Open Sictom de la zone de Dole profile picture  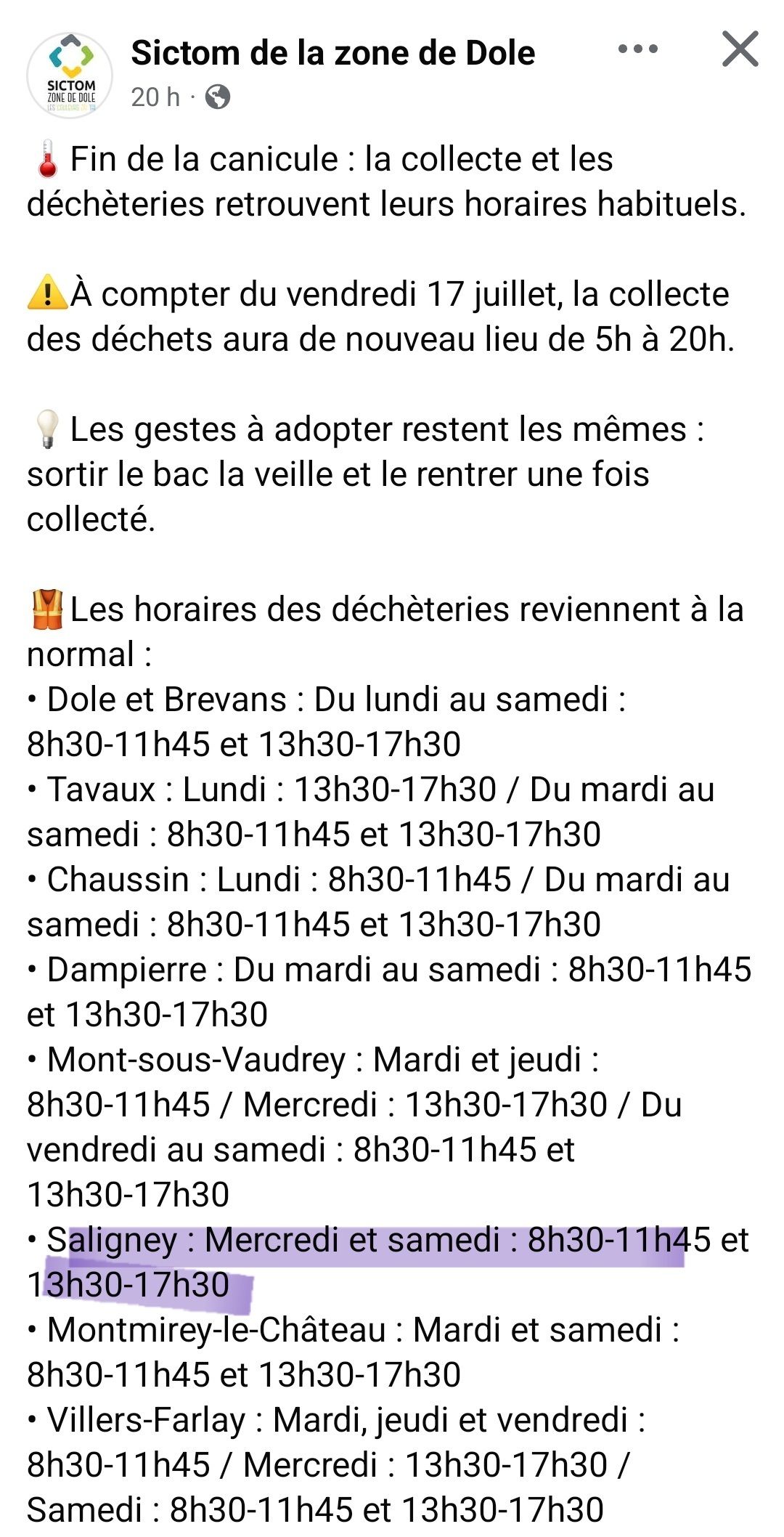click(70, 75)
